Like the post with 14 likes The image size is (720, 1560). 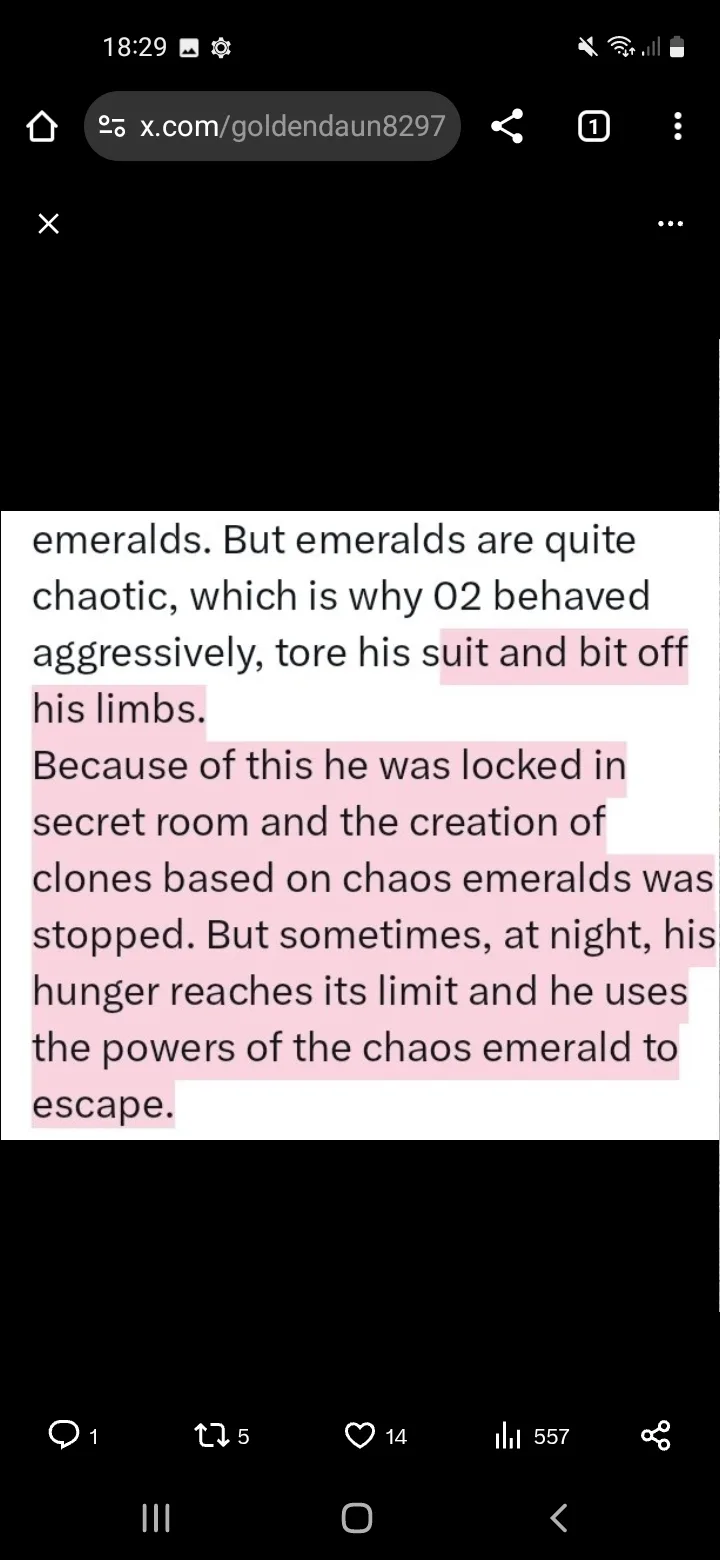tap(375, 1436)
